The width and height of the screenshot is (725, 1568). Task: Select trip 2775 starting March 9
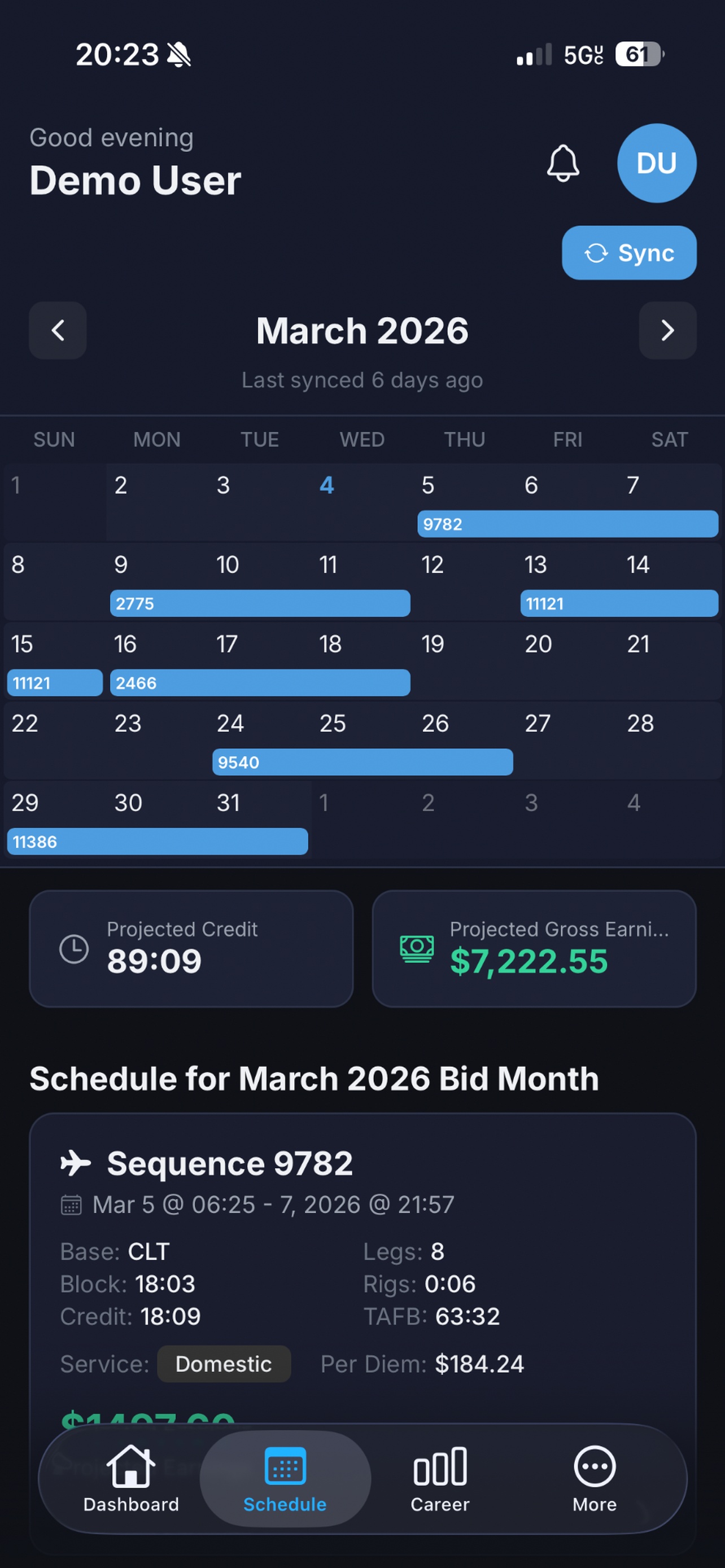(259, 603)
